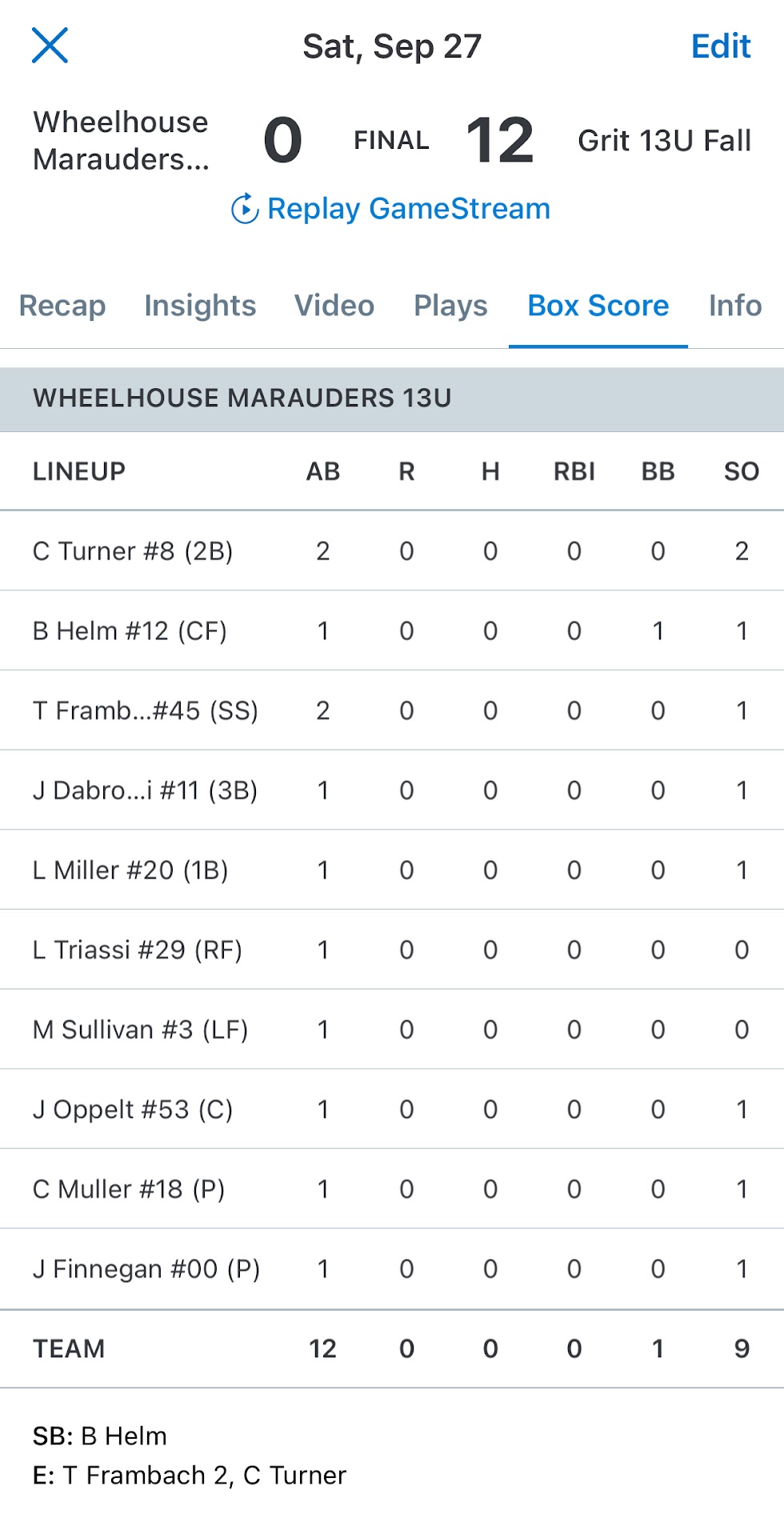Go to the Plays tab
Image resolution: width=784 pixels, height=1526 pixels.
pyautogui.click(x=450, y=306)
